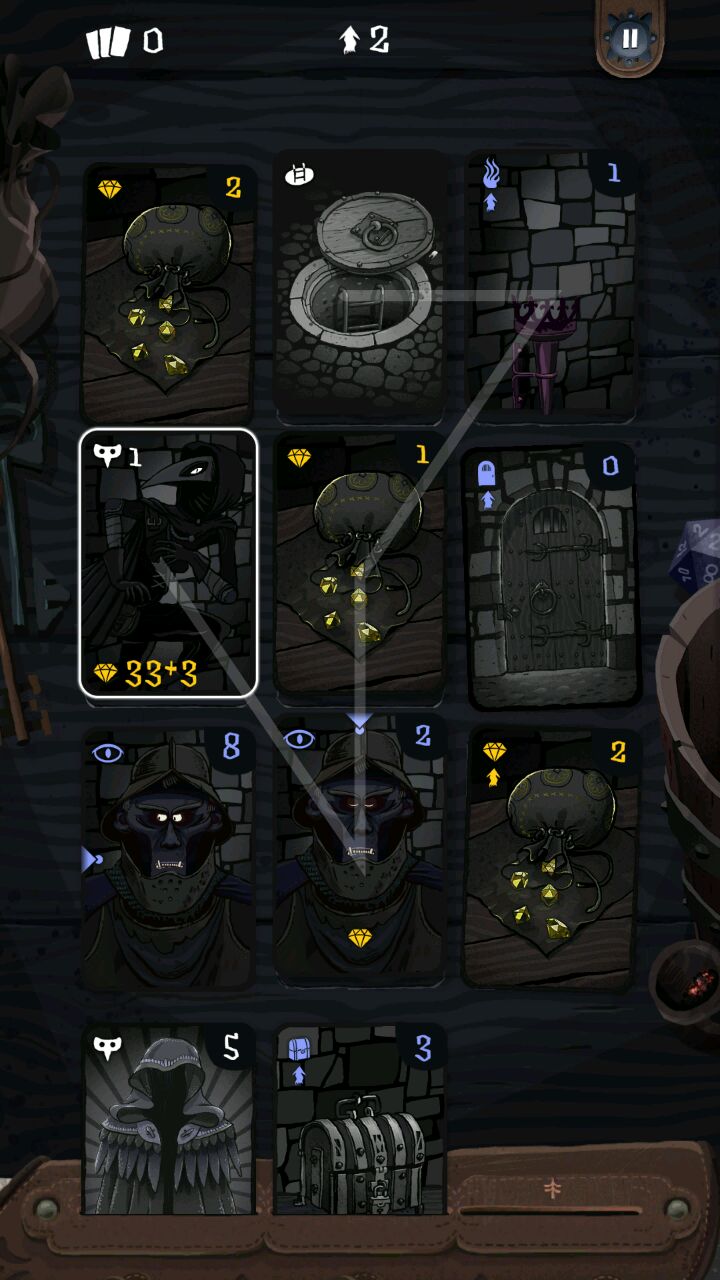Viewport: 720px width, 1280px height.
Task: Tap the gem bag card with arrow worth 2
Action: pos(551,858)
